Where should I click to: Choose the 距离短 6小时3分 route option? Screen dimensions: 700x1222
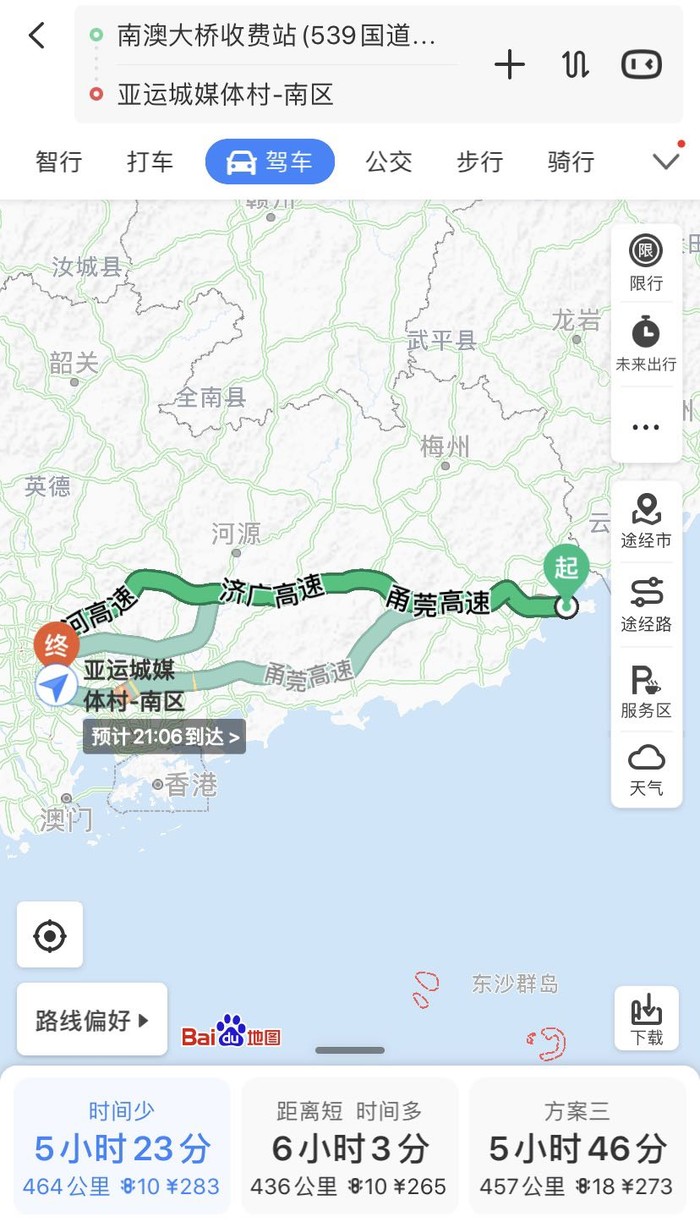point(350,1148)
